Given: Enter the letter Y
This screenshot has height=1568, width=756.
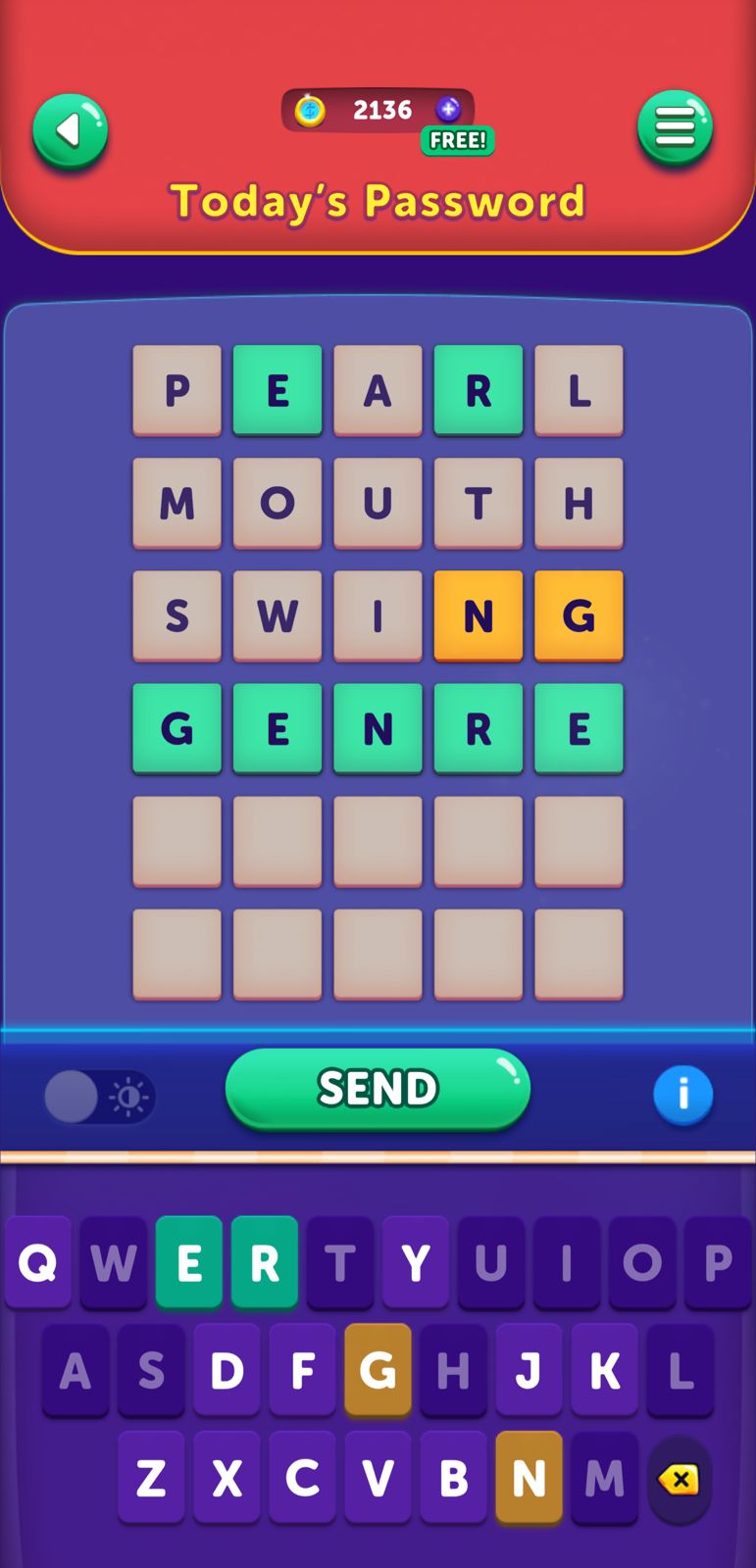Looking at the screenshot, I should 416,1262.
